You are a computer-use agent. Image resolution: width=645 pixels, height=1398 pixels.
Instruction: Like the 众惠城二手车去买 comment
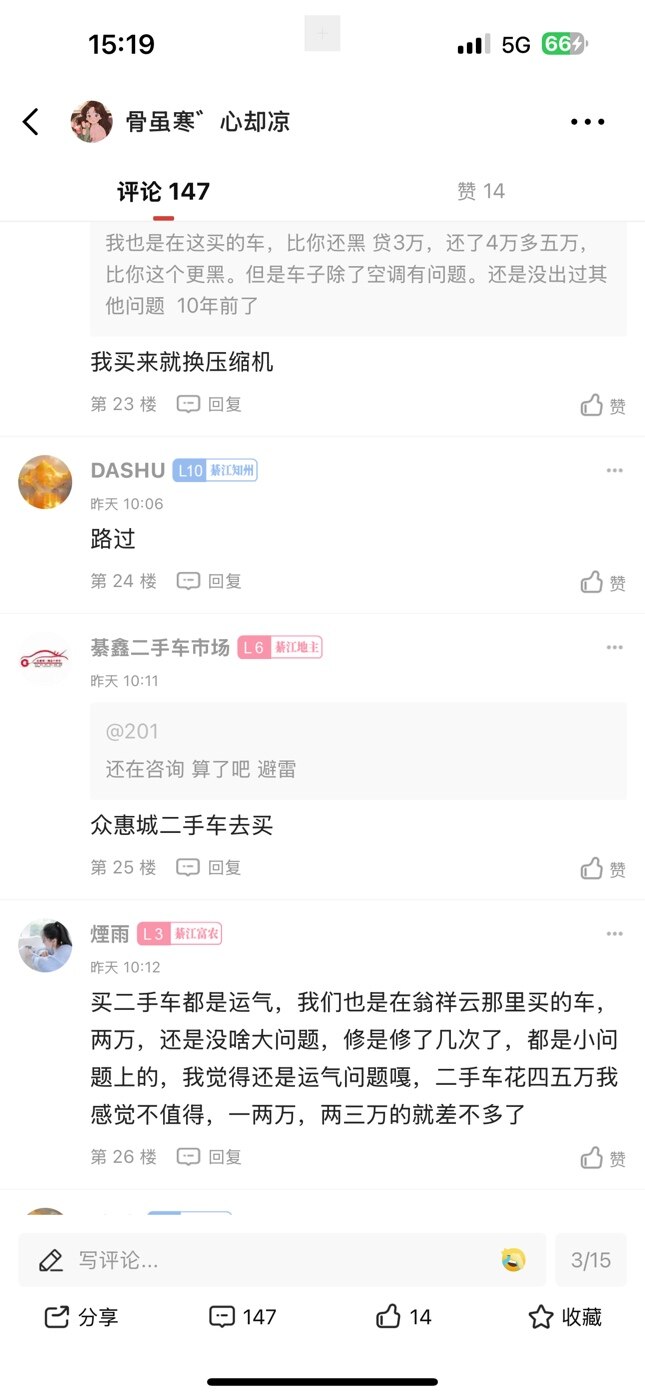tap(603, 868)
